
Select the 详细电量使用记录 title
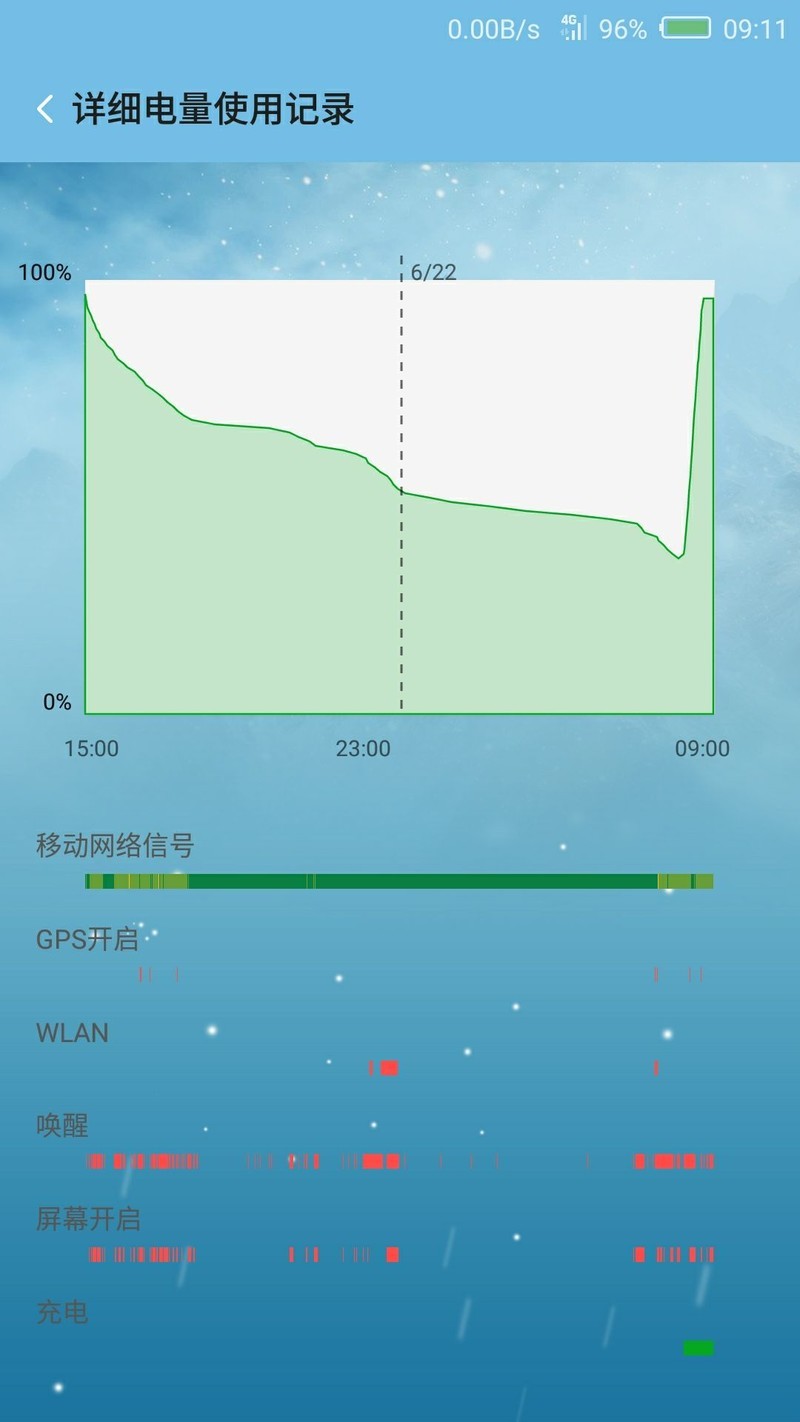[213, 111]
